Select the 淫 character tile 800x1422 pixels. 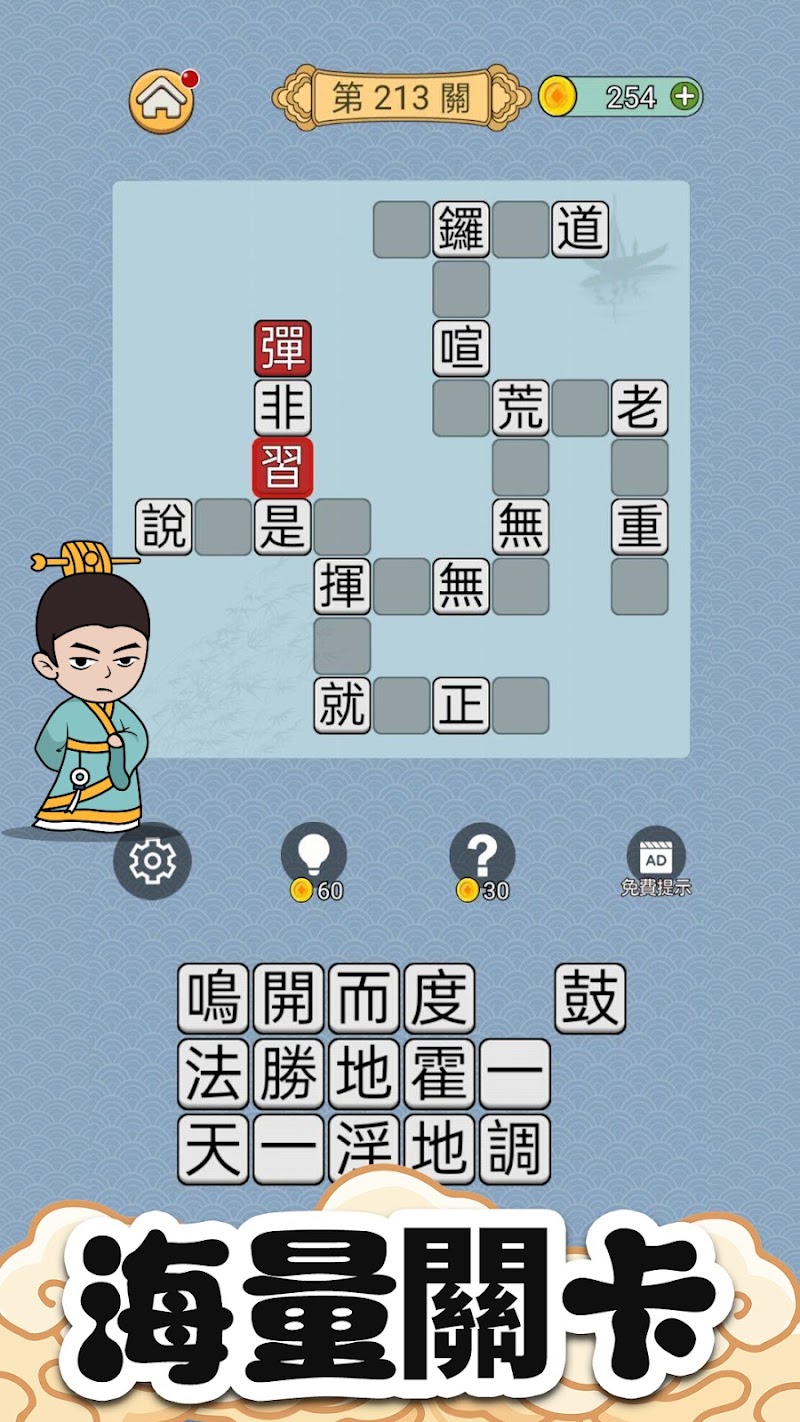click(x=364, y=1149)
